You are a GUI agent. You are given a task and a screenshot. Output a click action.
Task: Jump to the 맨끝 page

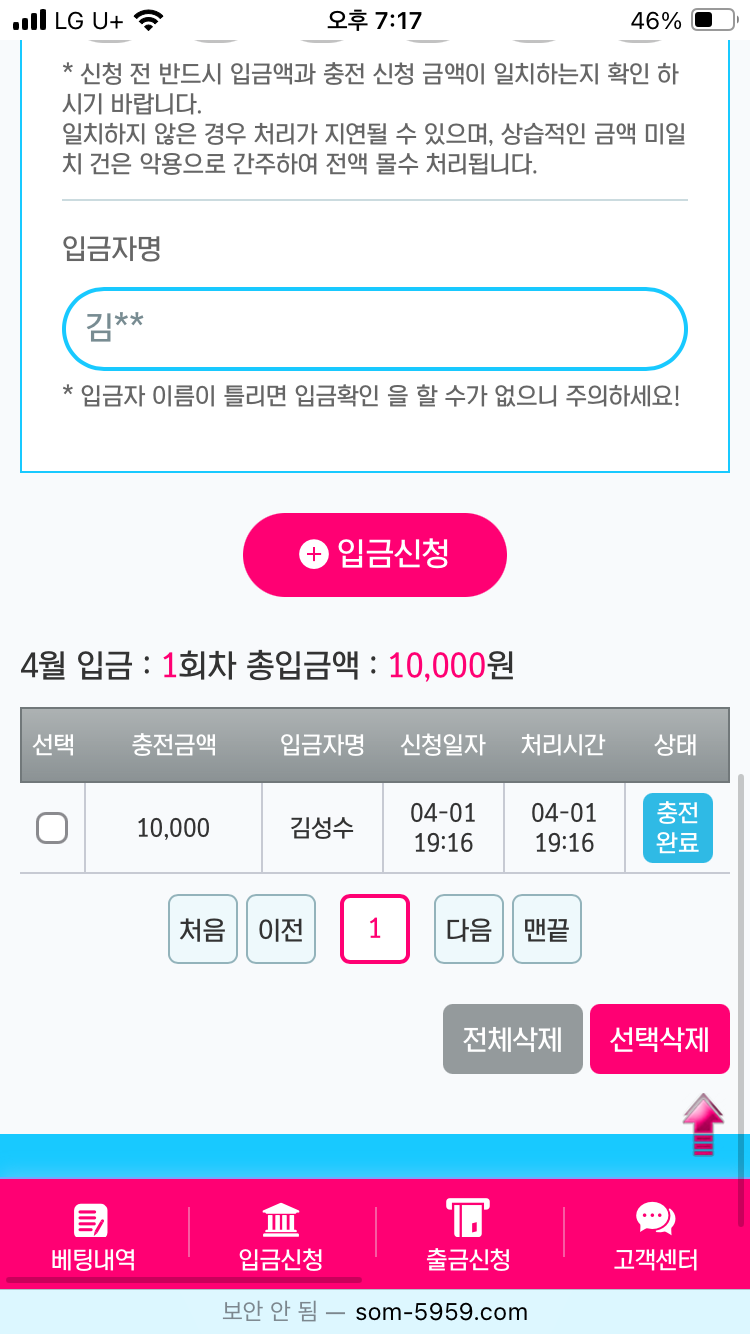tap(547, 929)
